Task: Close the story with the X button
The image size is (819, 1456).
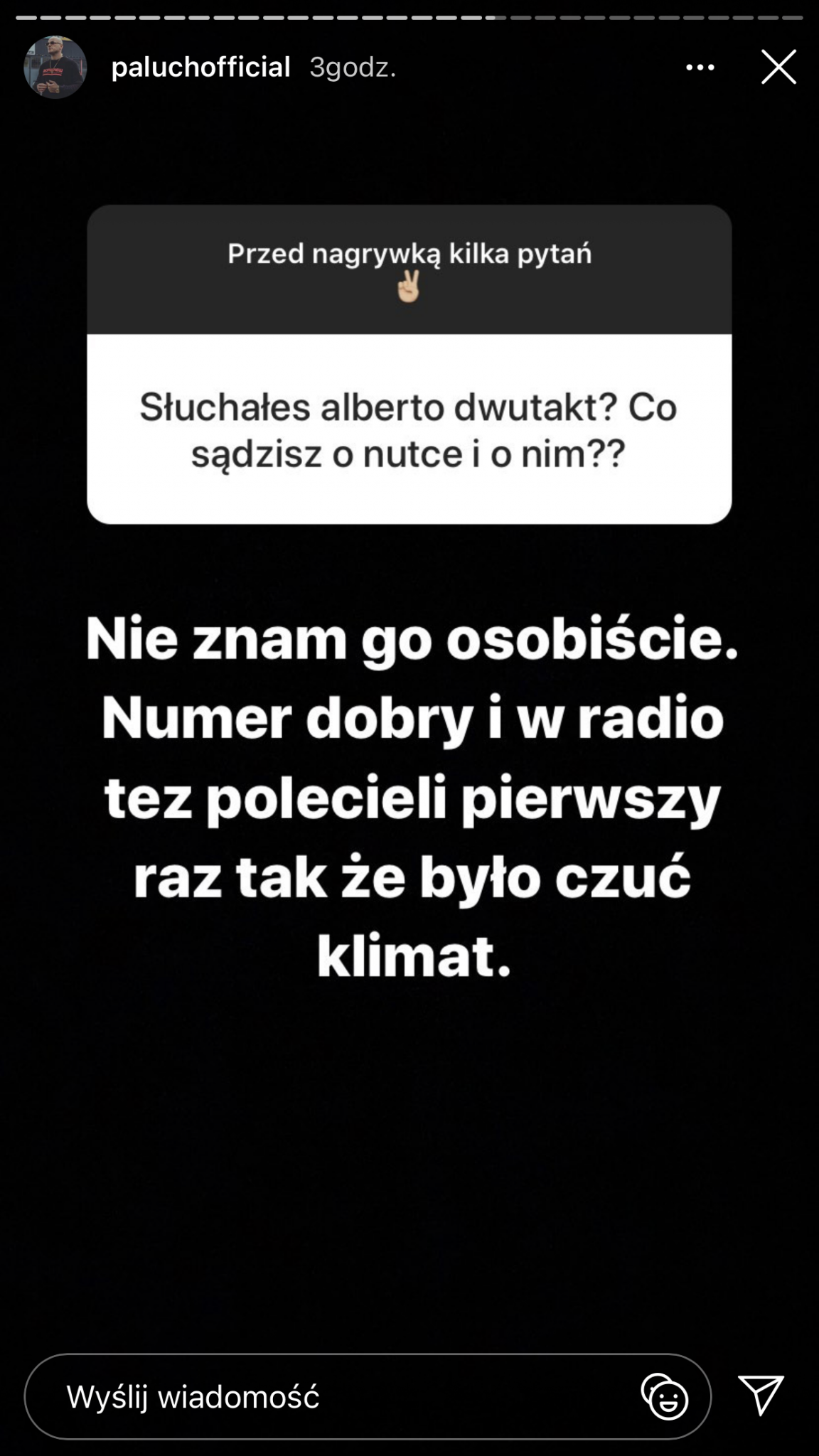Action: click(778, 68)
